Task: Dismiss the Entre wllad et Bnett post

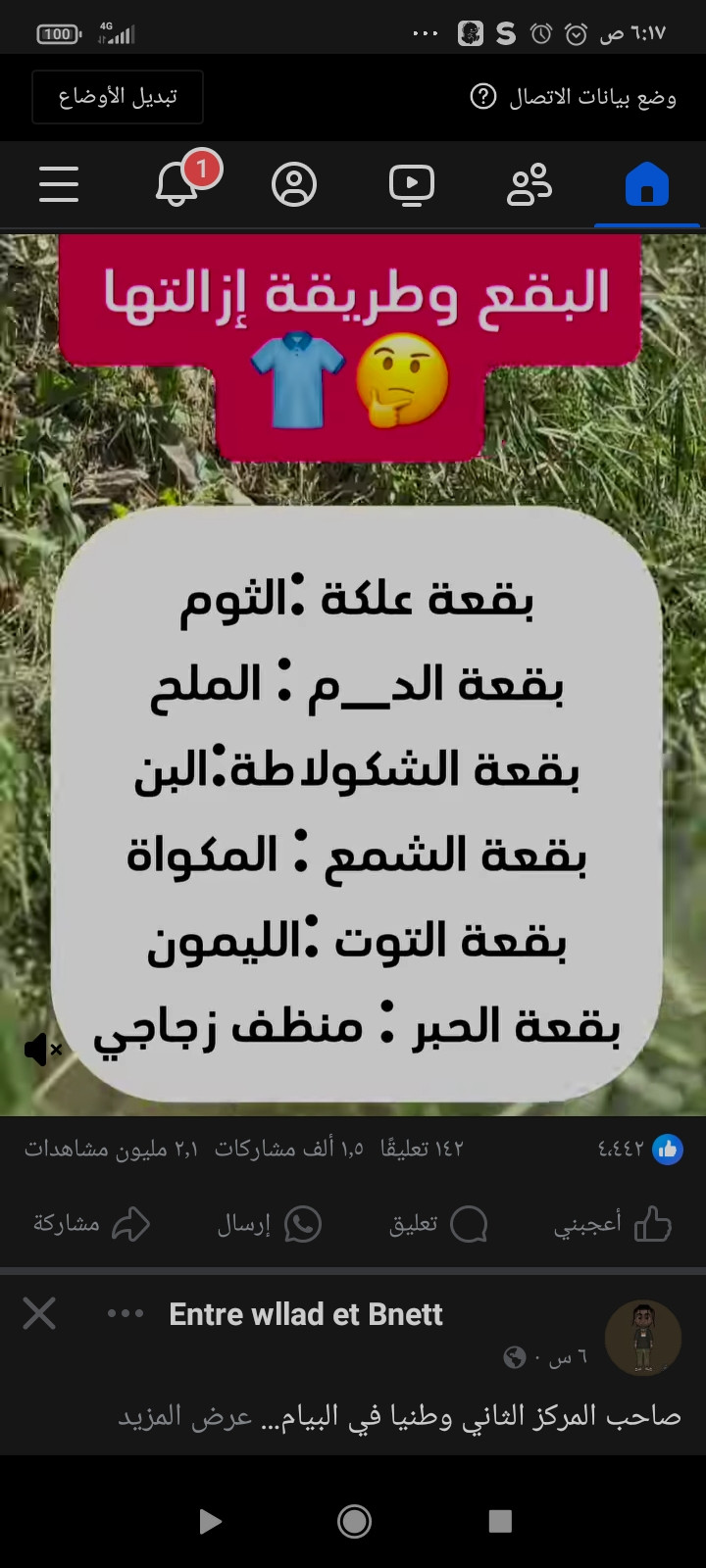Action: coord(39,1313)
